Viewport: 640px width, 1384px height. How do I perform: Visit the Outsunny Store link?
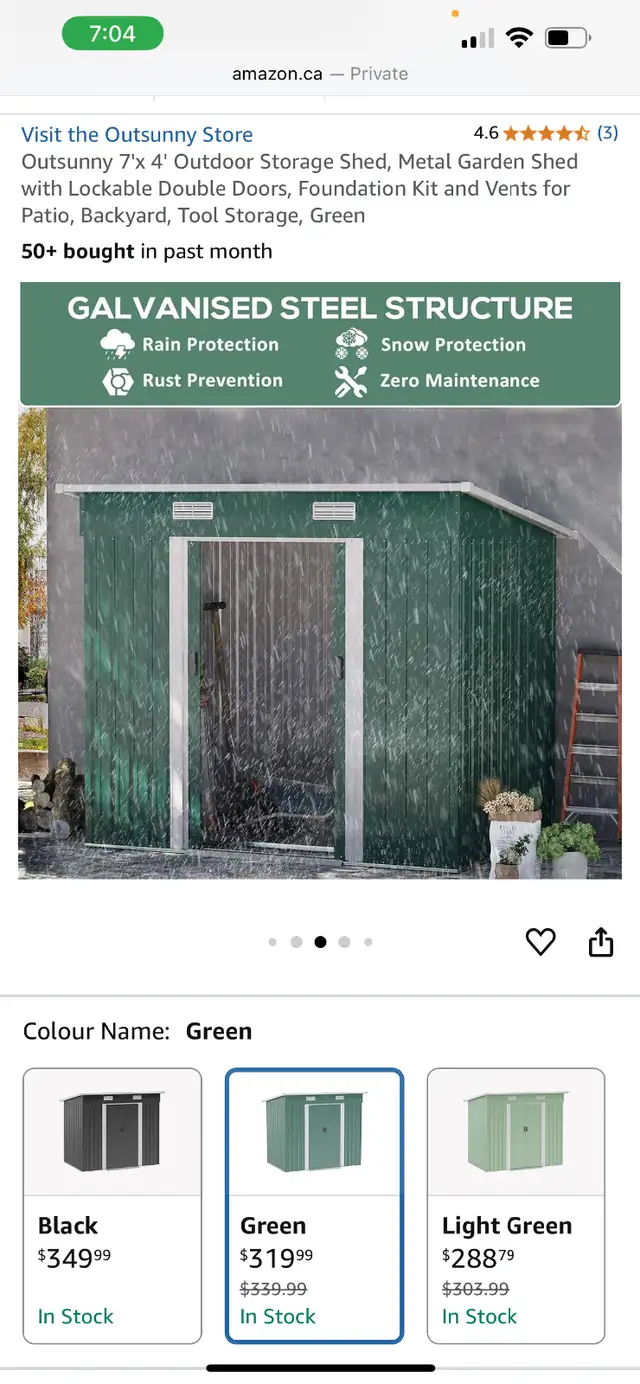[137, 135]
